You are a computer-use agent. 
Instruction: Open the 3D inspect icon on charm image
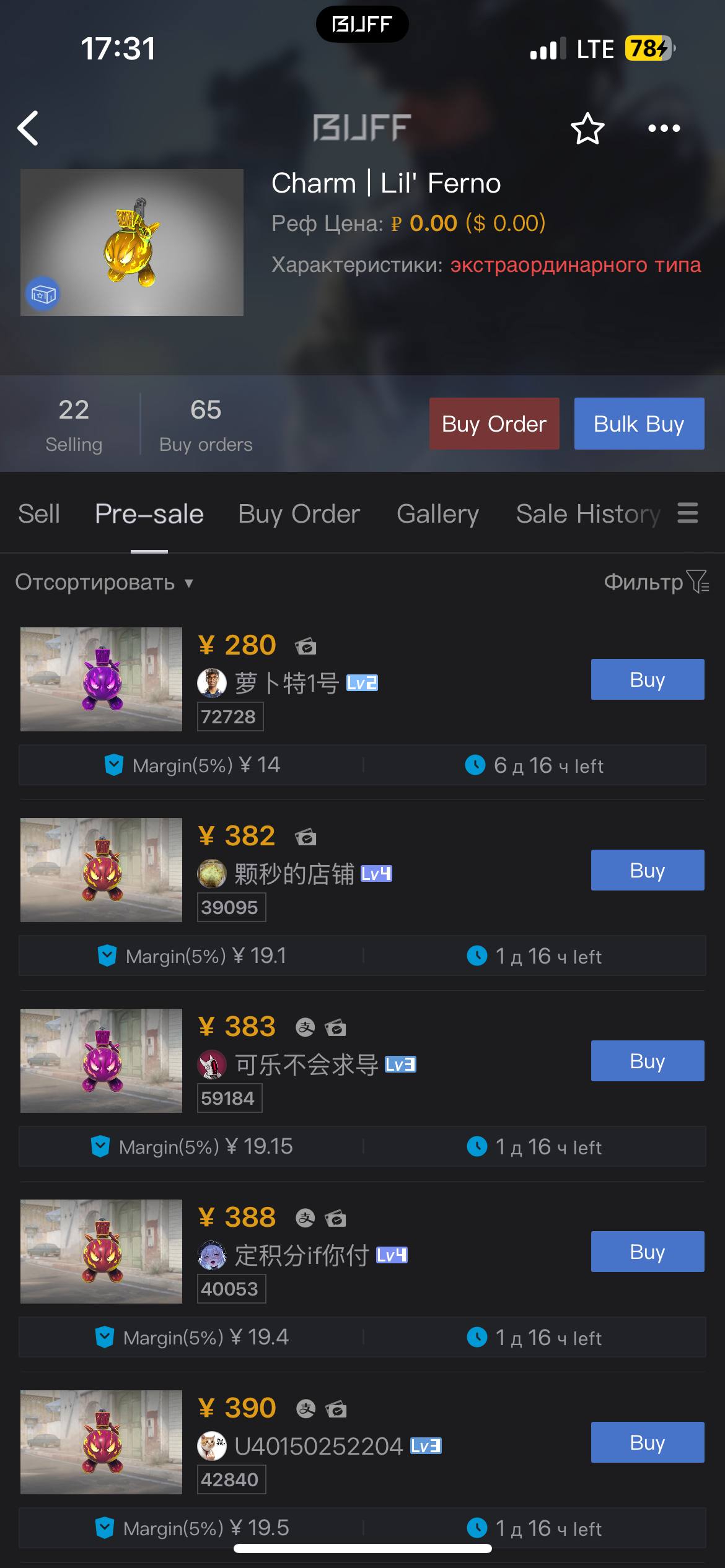point(43,294)
